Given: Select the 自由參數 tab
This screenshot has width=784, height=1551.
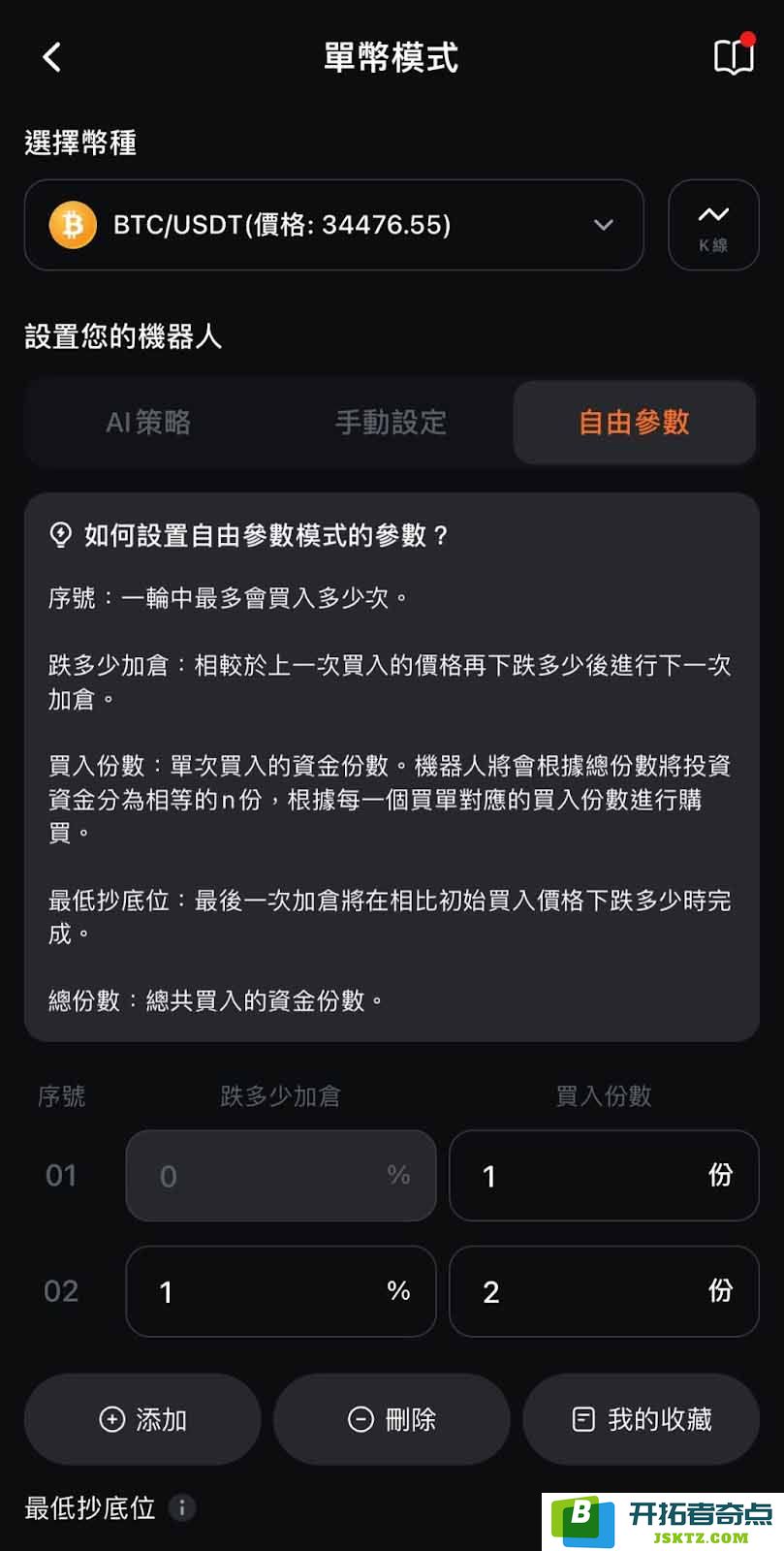Looking at the screenshot, I should tap(635, 423).
